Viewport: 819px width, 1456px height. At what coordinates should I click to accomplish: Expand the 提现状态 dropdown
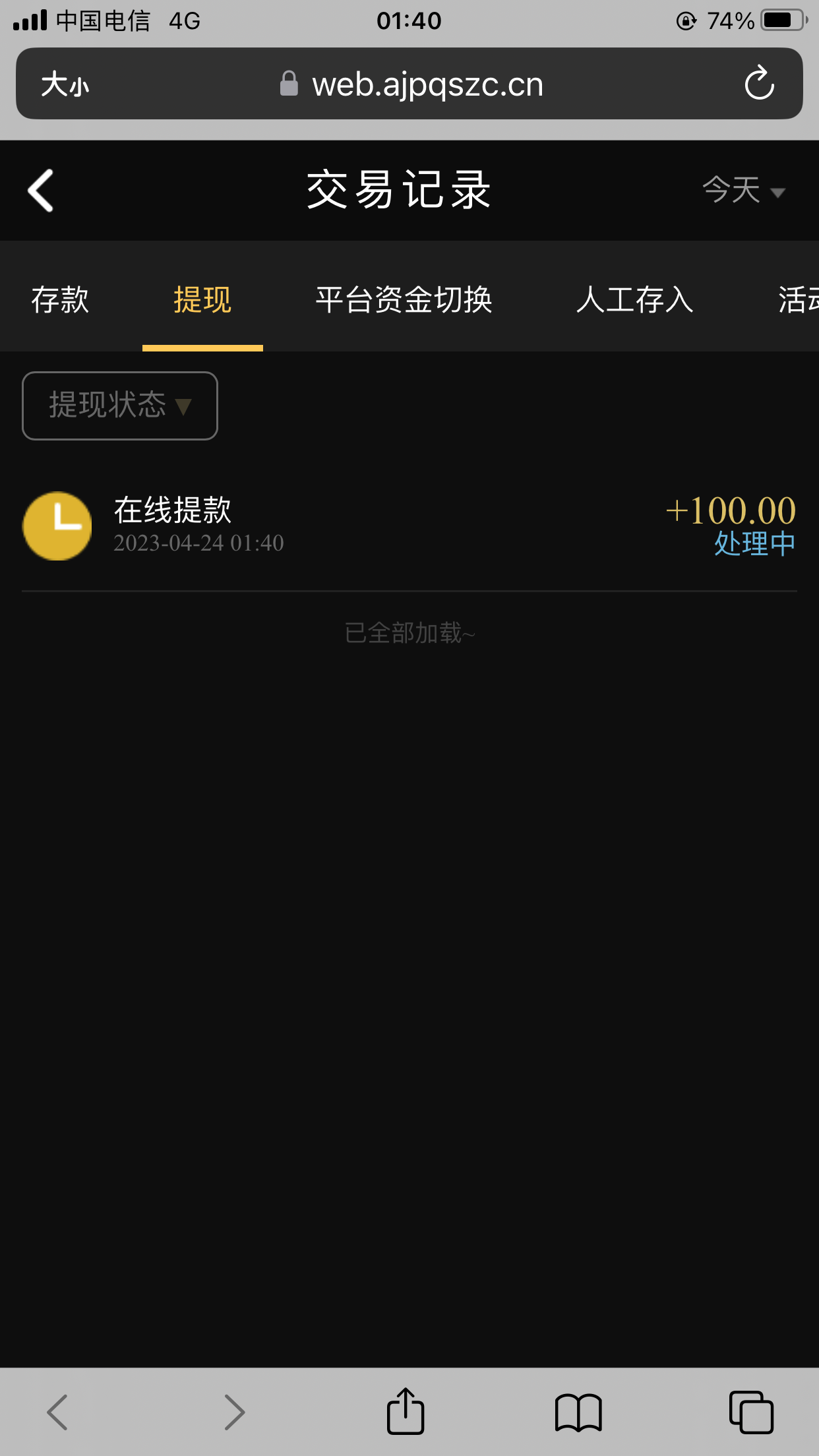pyautogui.click(x=120, y=406)
